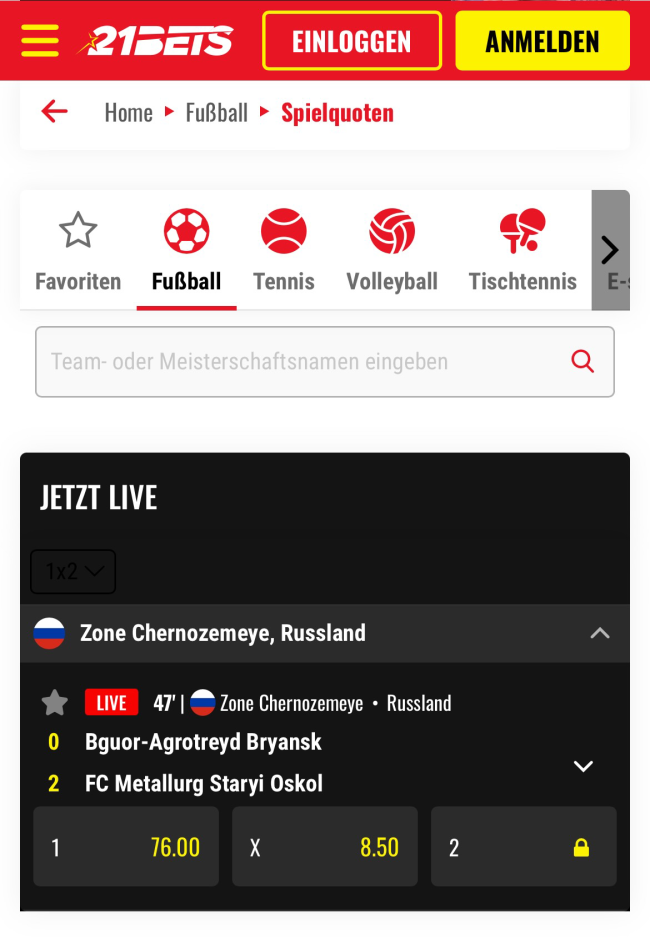Bet on home win at 76.00
This screenshot has width=650, height=943.
pyautogui.click(x=126, y=847)
